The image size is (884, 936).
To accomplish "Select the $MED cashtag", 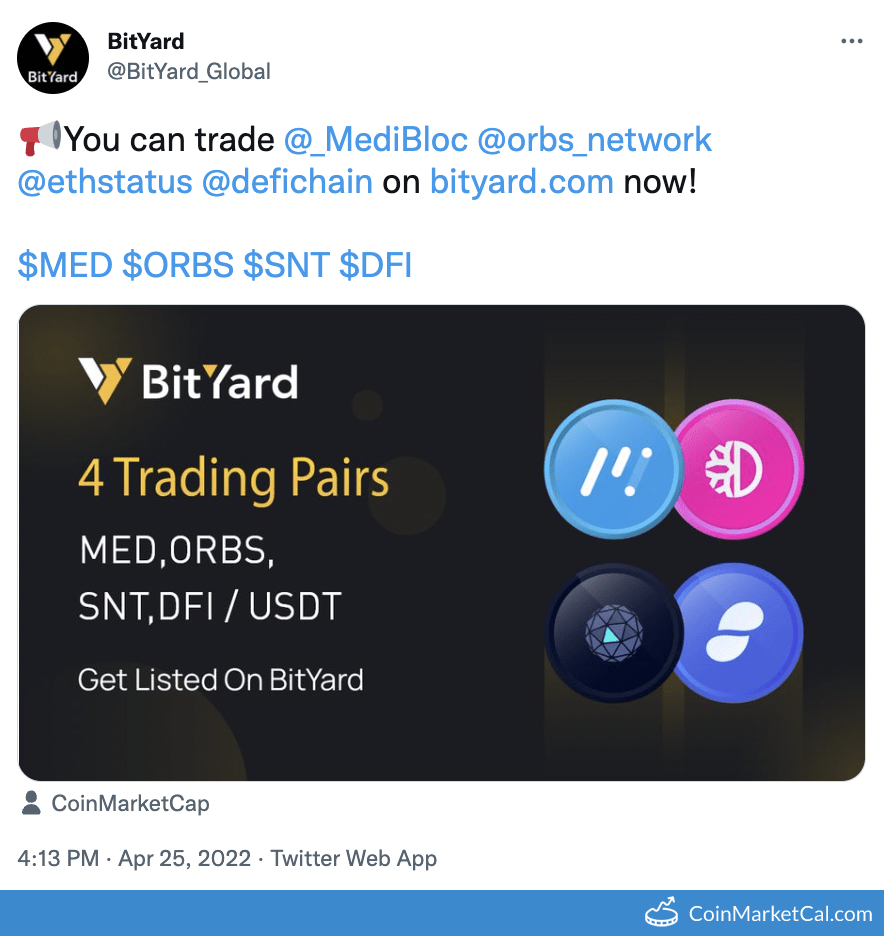I will (65, 266).
